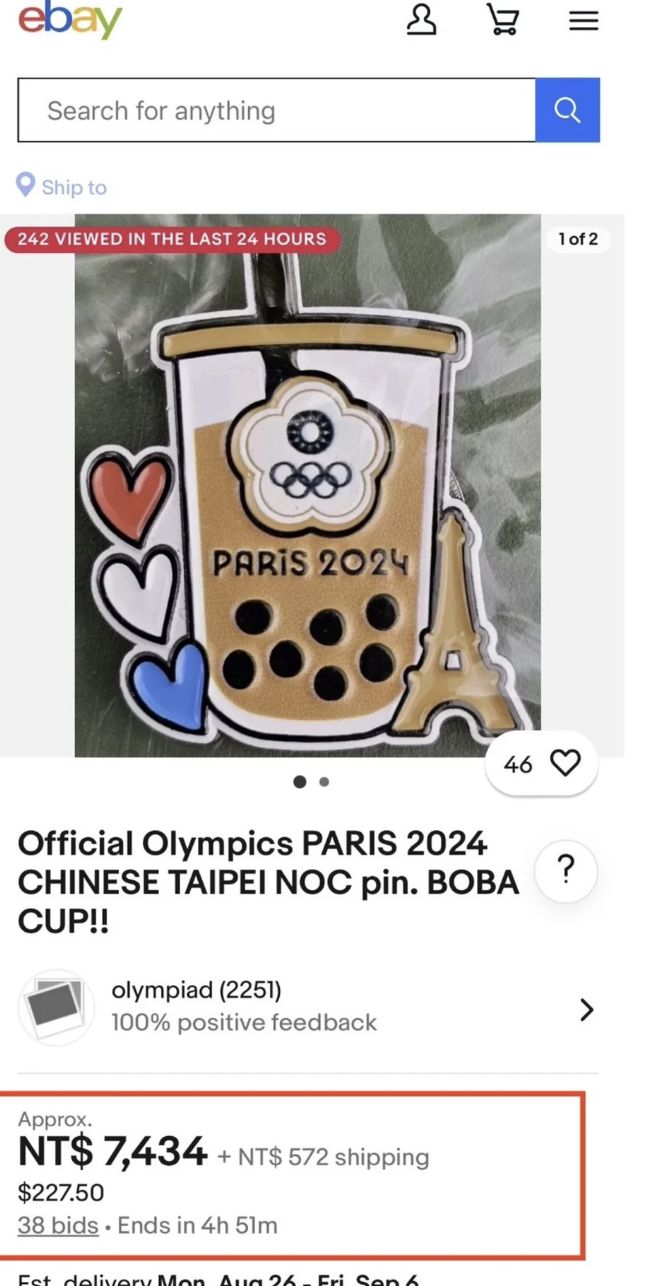Open the Ship to location link

point(62,187)
